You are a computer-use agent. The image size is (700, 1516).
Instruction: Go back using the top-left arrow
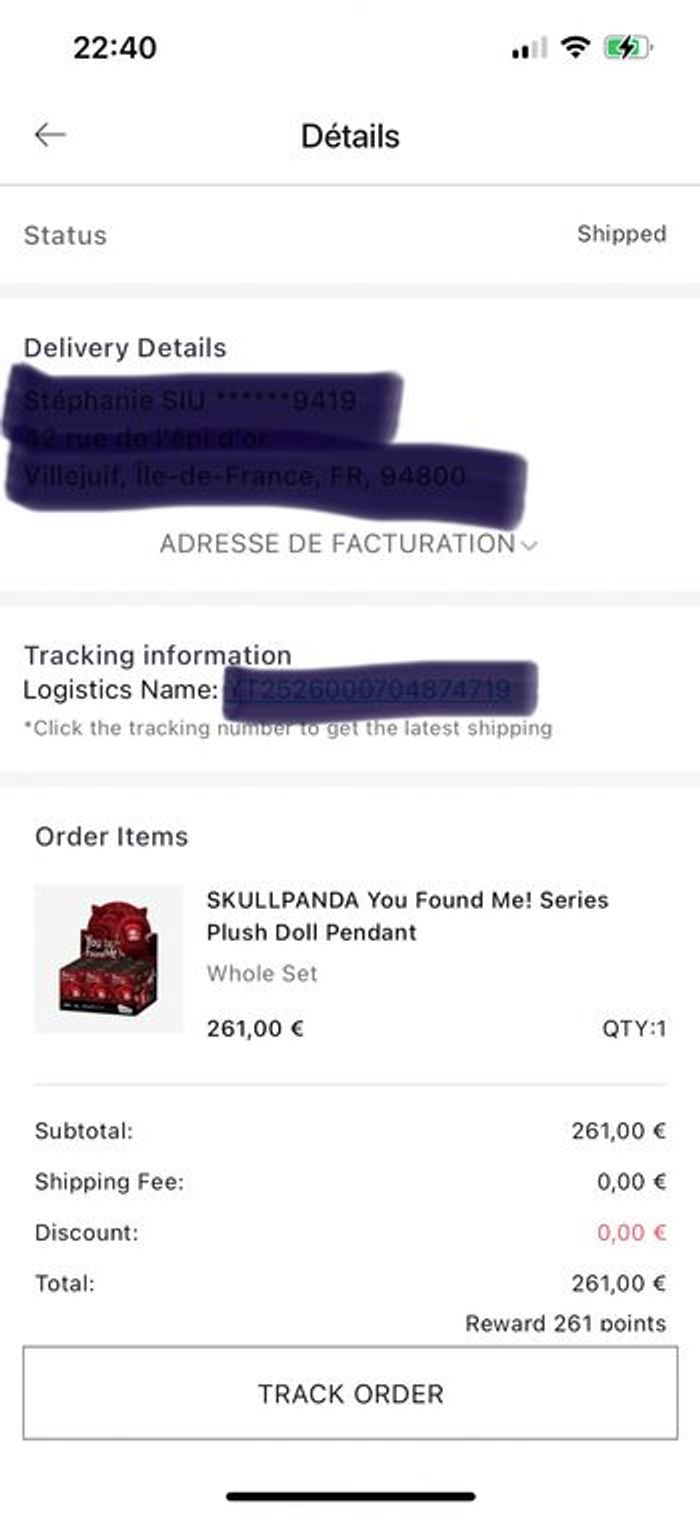49,135
